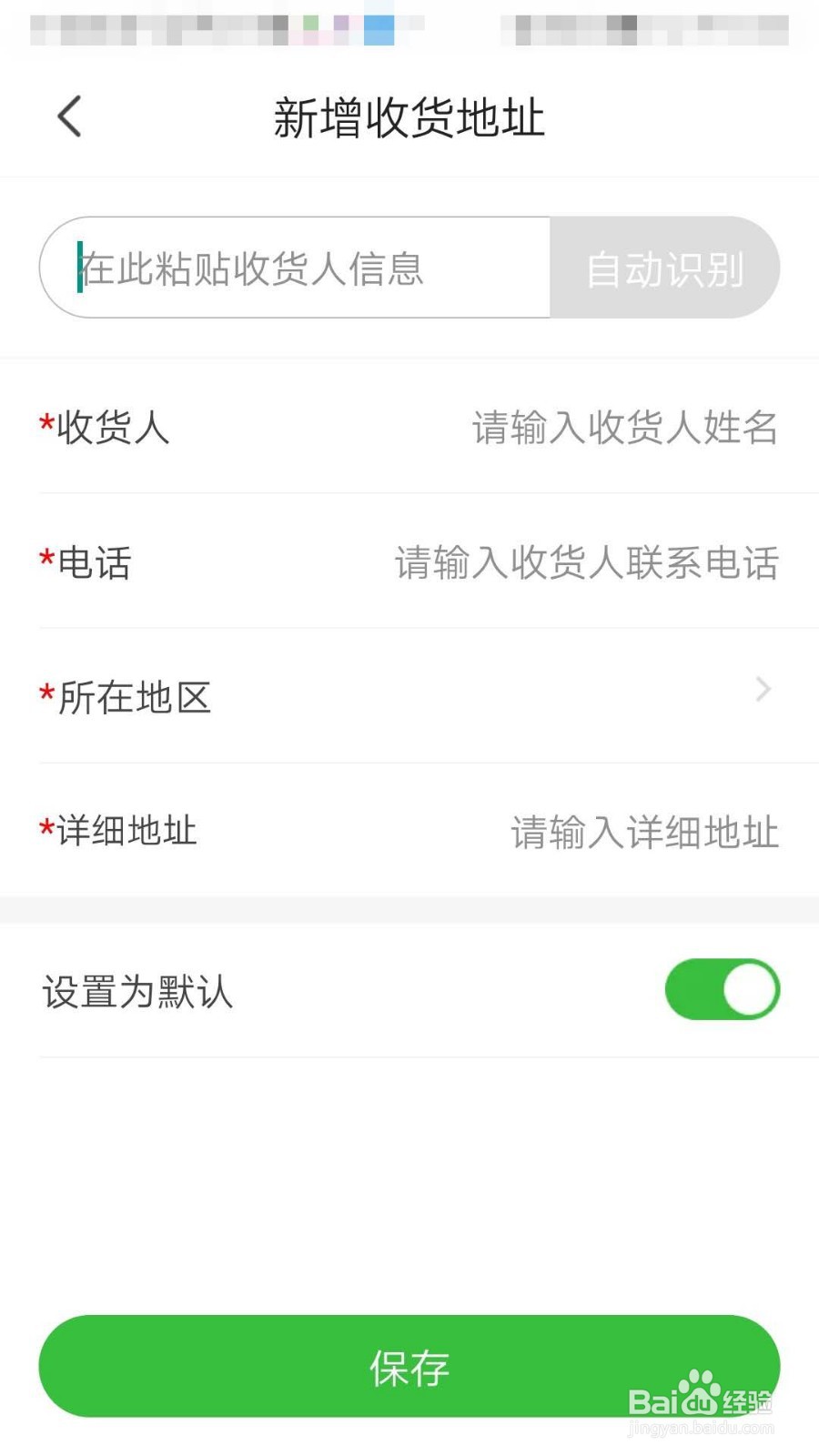Tap the green toggle knob
The width and height of the screenshot is (819, 1456).
746,989
